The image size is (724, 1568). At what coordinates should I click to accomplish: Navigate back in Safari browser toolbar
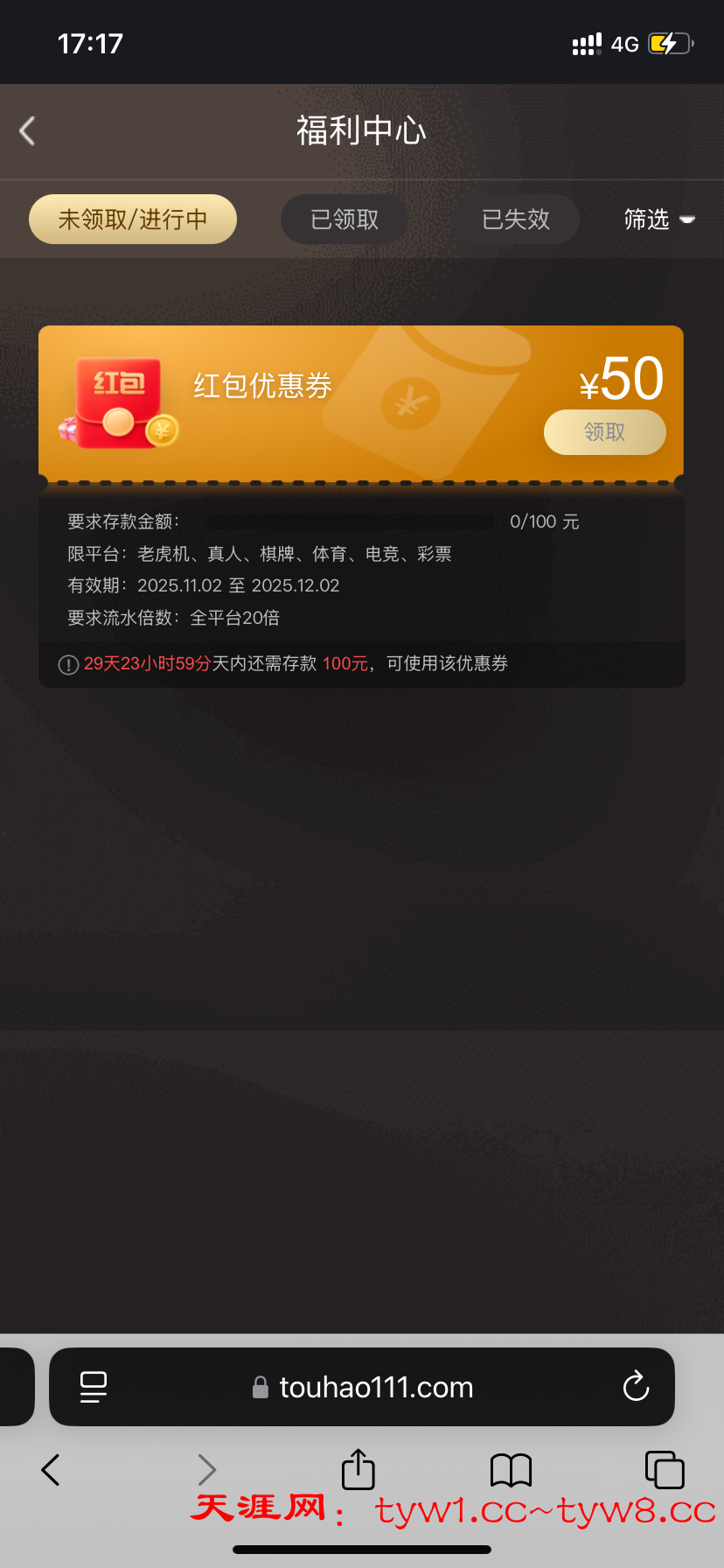(51, 1469)
